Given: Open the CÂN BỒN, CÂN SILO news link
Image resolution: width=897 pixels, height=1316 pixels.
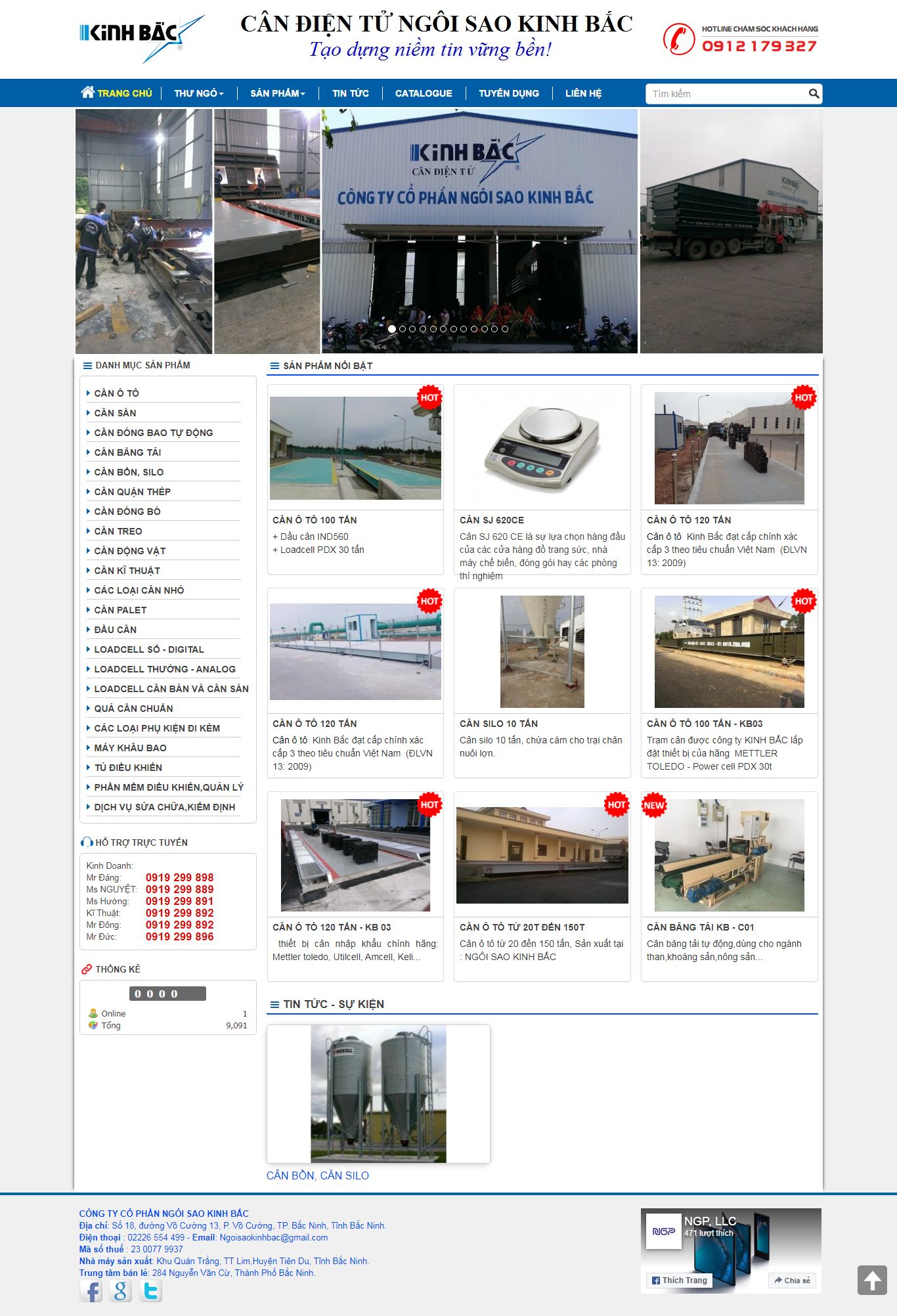Looking at the screenshot, I should tap(317, 1175).
